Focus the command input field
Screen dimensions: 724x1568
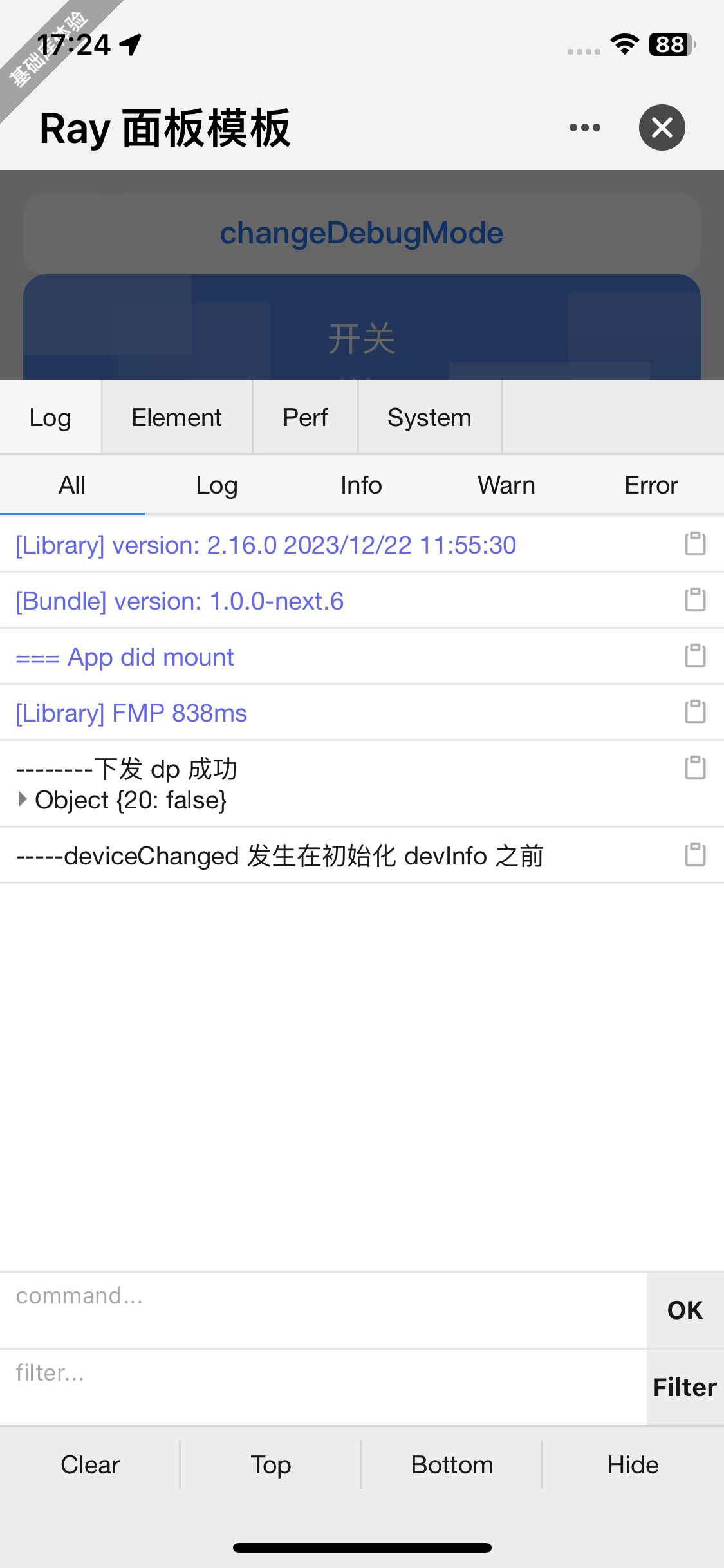(322, 1309)
